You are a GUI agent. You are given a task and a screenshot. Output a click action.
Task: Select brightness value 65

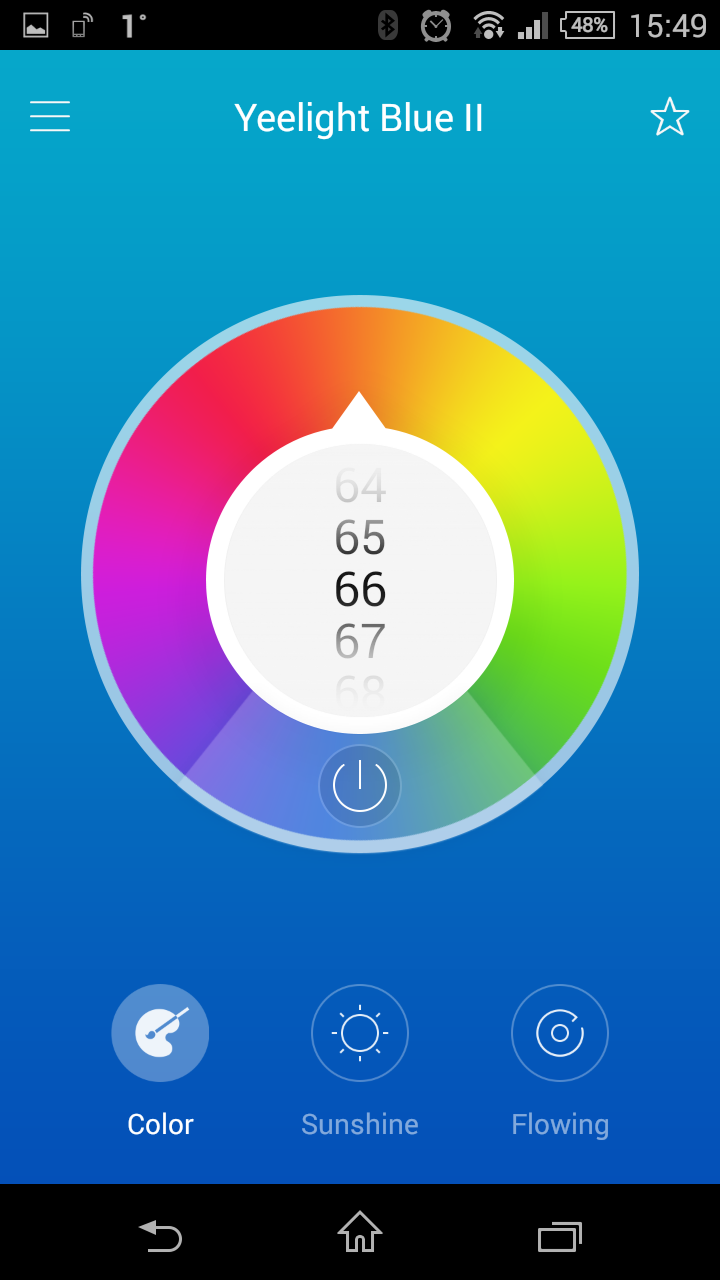(360, 538)
